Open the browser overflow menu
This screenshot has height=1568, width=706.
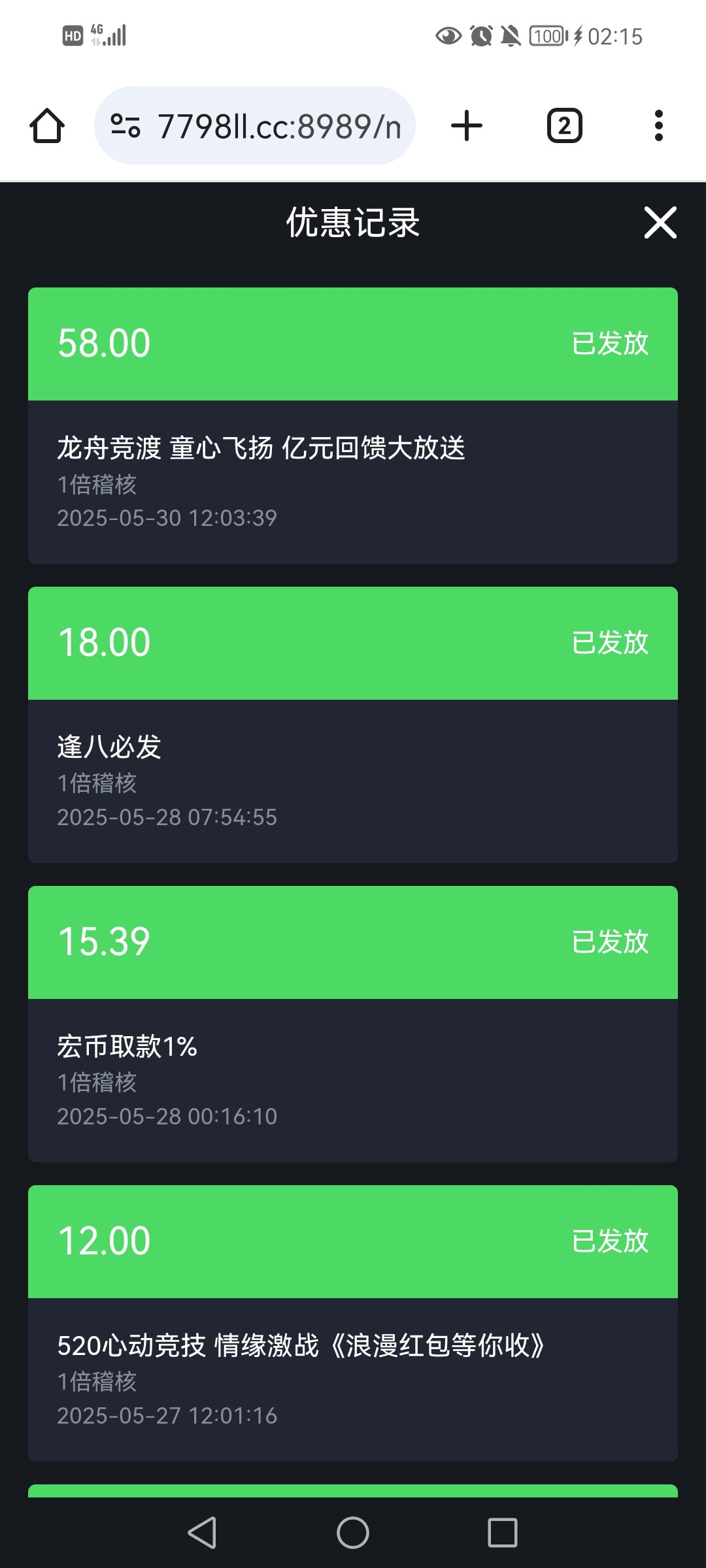[659, 125]
